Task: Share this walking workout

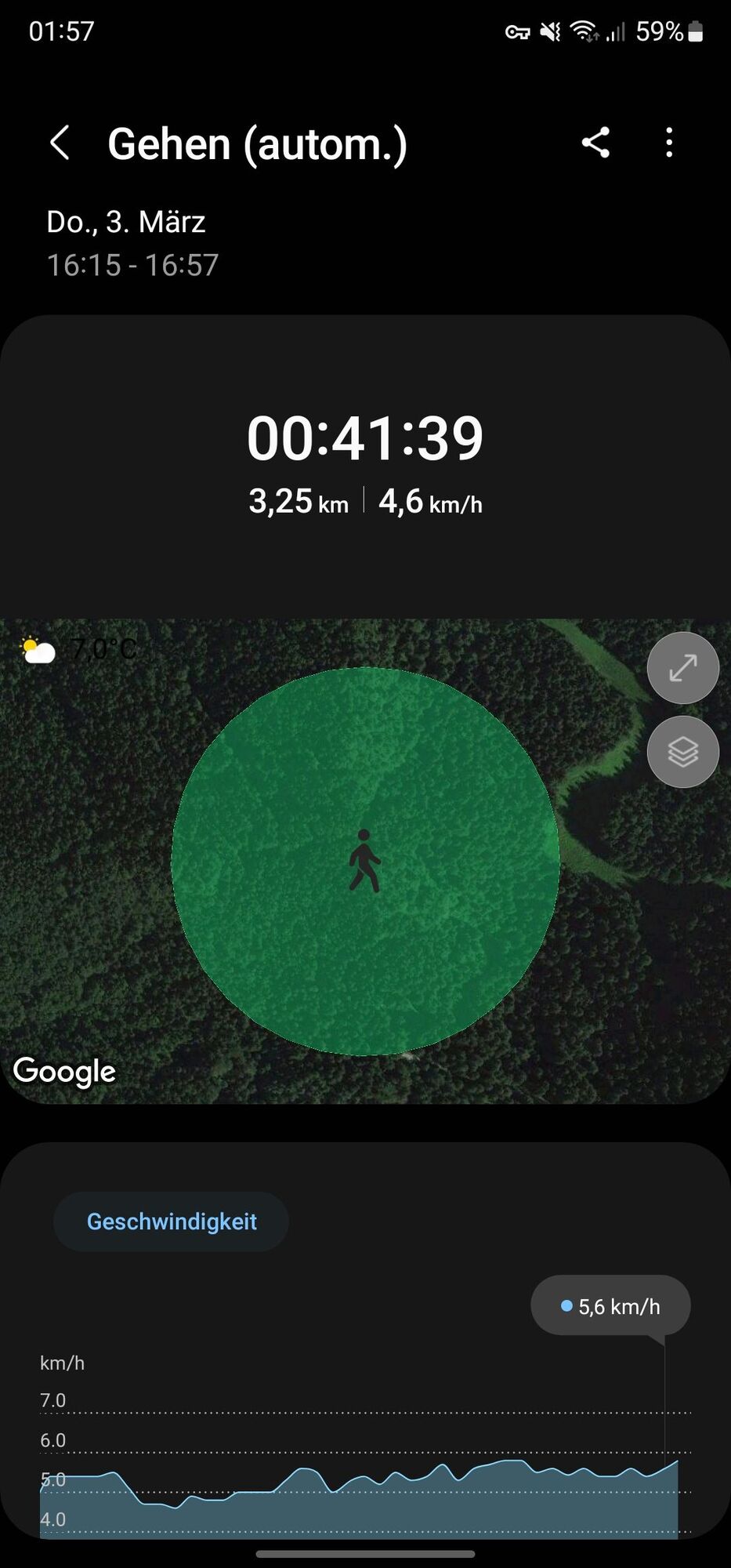Action: [x=595, y=143]
